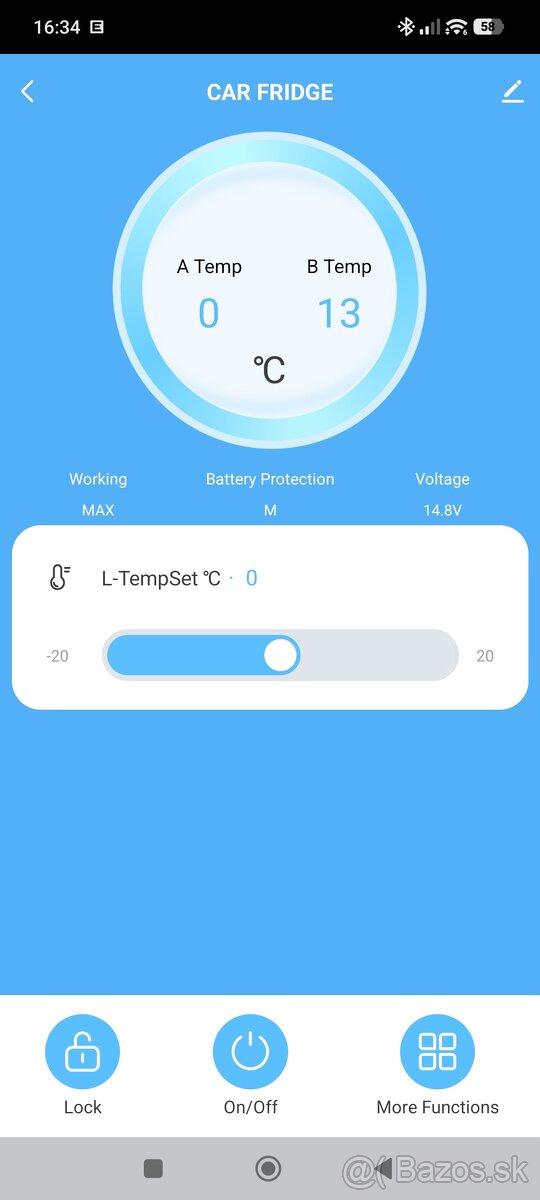Image resolution: width=540 pixels, height=1200 pixels.
Task: Open More Functions
Action: [437, 1052]
